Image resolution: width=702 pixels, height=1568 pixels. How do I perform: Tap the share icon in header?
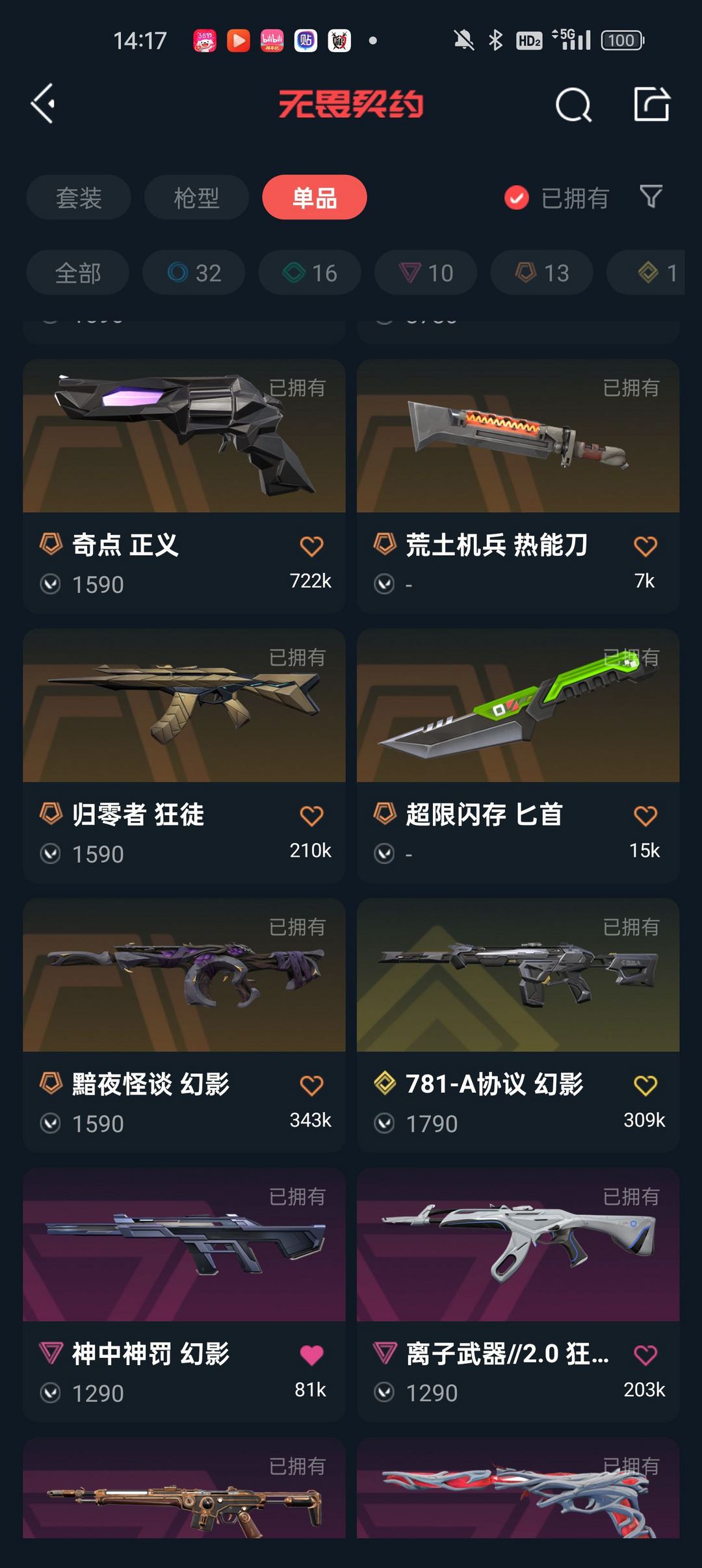click(x=651, y=104)
